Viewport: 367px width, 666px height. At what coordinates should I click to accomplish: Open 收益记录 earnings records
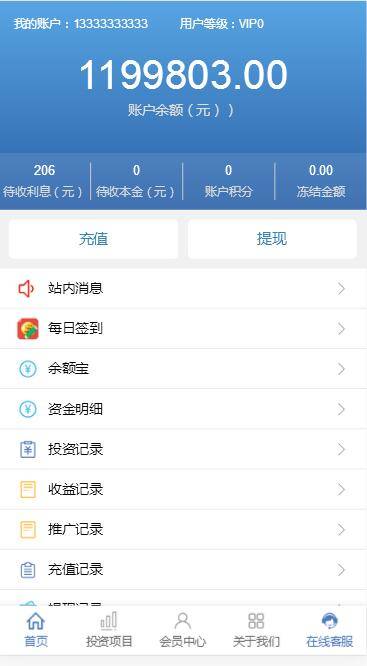(184, 489)
